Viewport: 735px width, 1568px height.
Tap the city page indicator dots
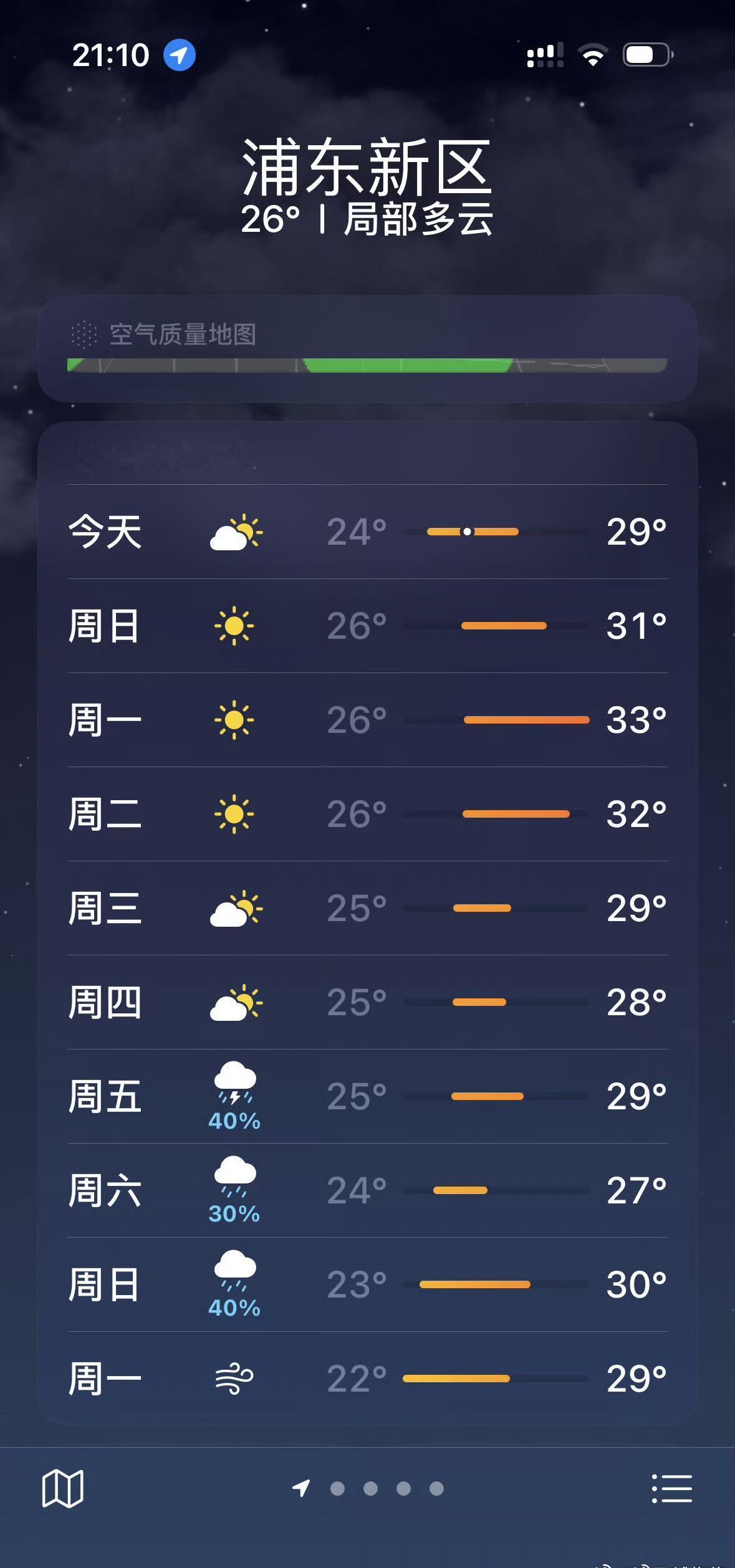point(387,1489)
